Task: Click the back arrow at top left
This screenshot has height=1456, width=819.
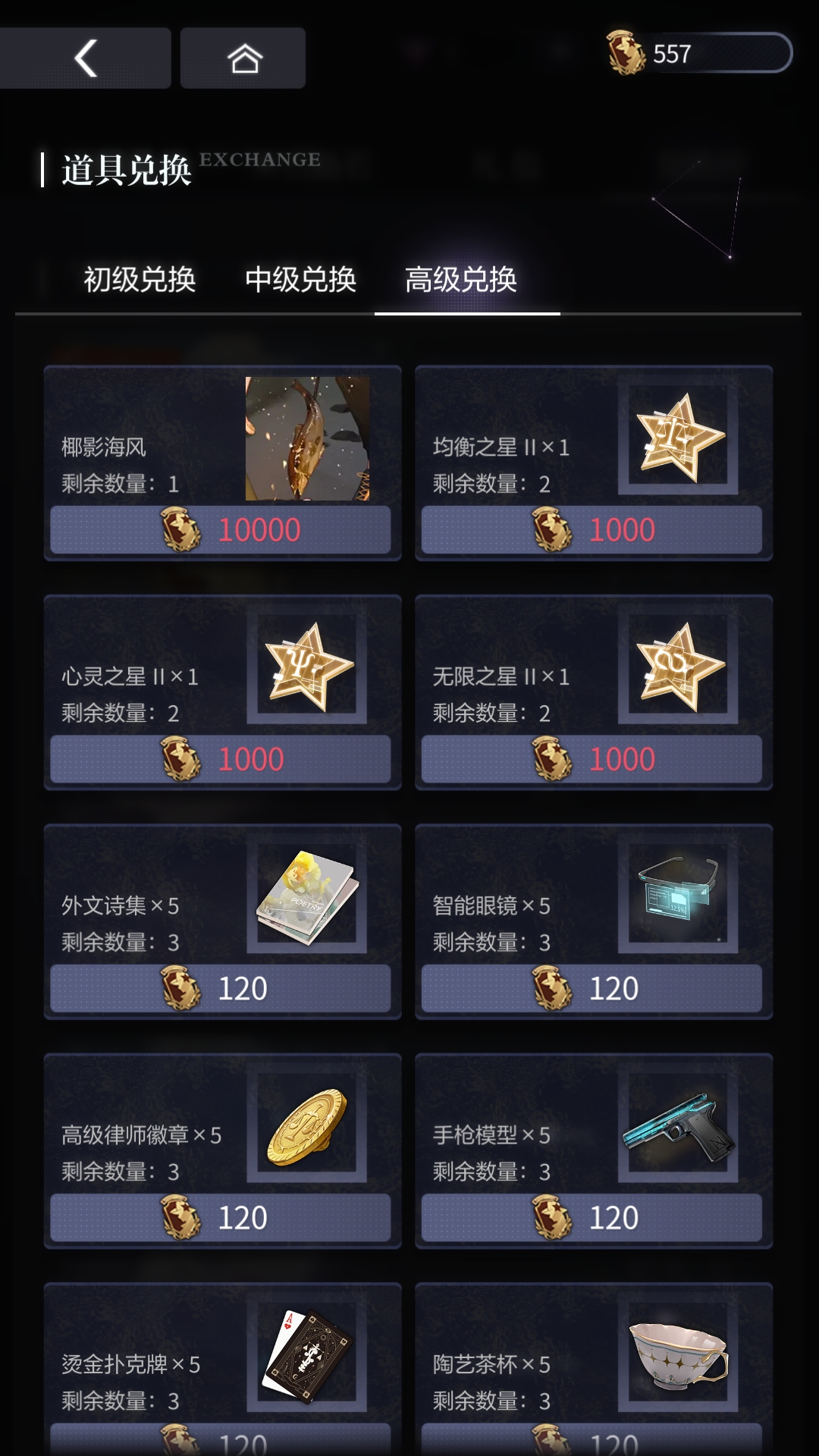Action: pyautogui.click(x=86, y=57)
